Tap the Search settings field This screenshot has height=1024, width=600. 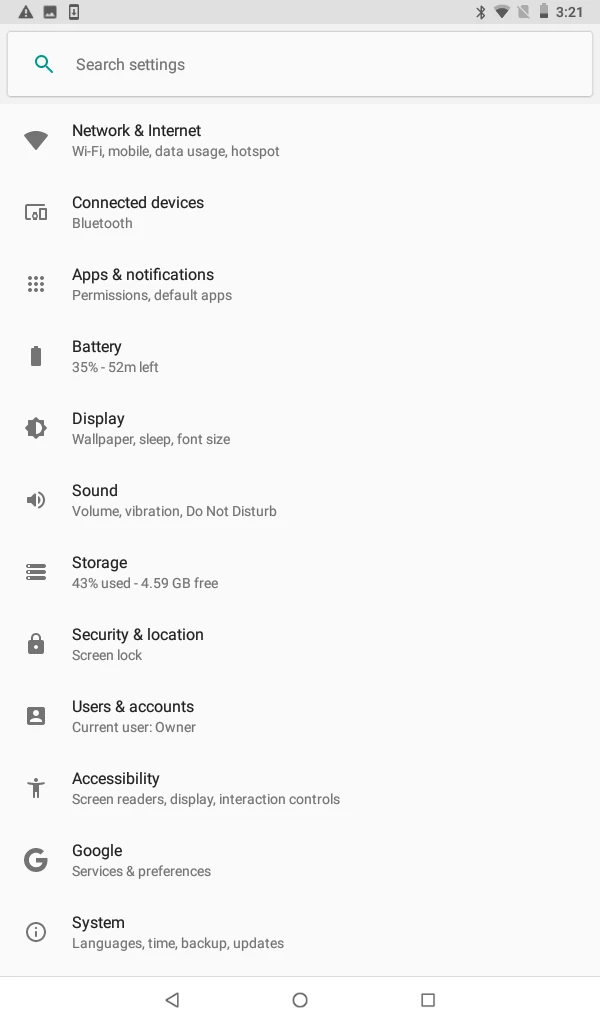coord(300,64)
